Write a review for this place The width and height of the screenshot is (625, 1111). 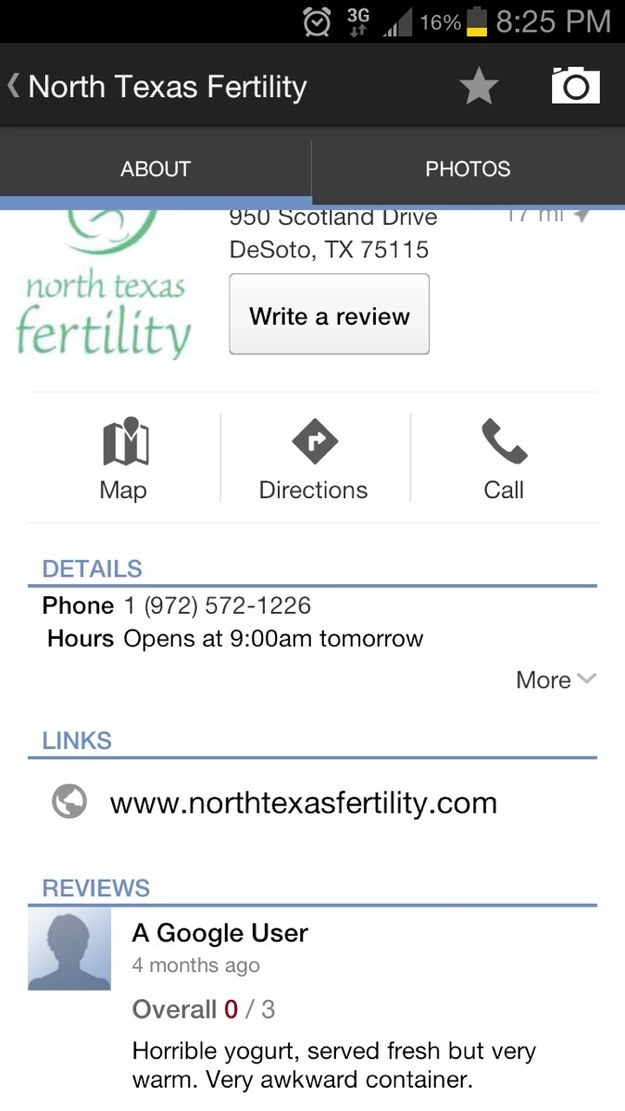tap(329, 315)
